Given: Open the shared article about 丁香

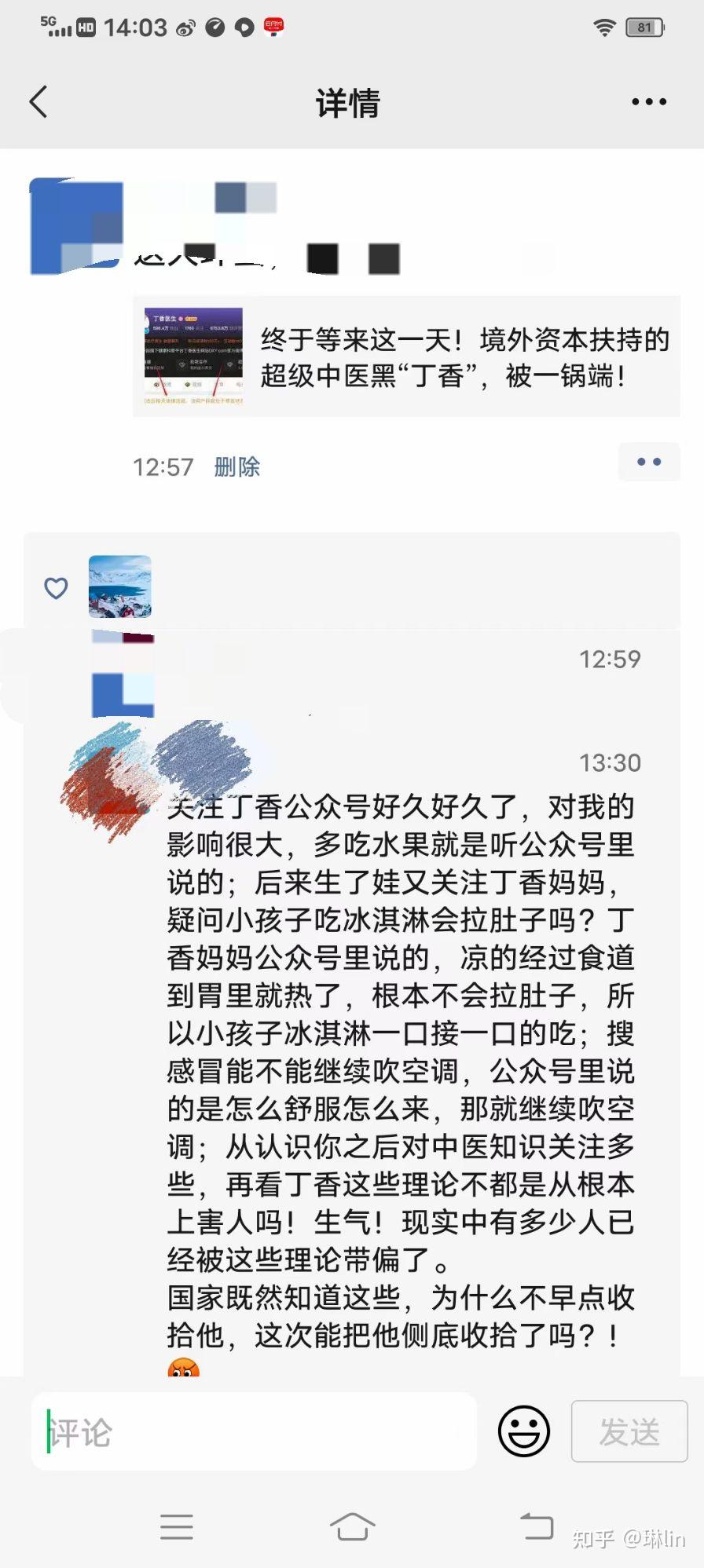Looking at the screenshot, I should [406, 357].
